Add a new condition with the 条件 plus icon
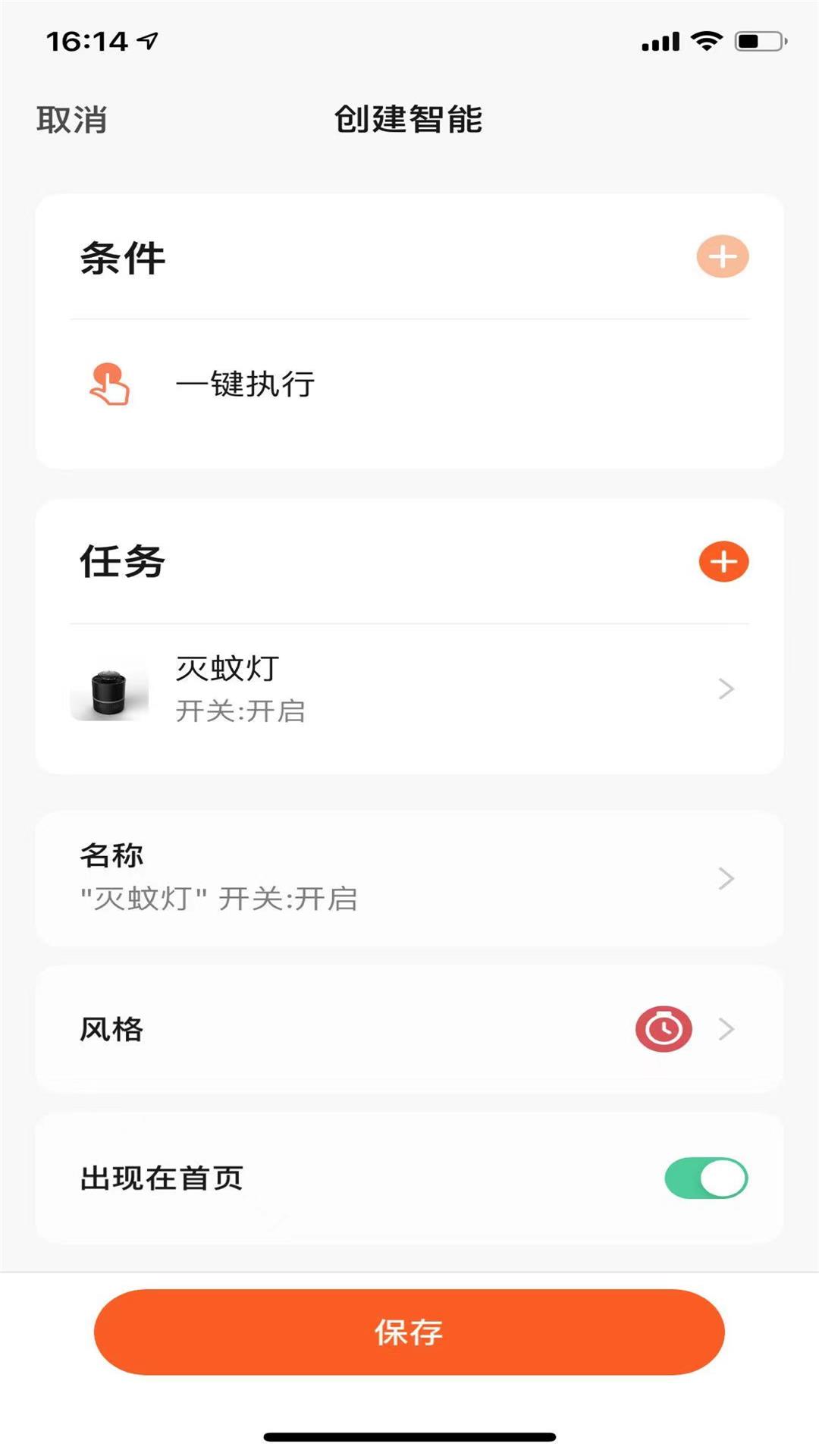The height and width of the screenshot is (1456, 819). click(x=722, y=256)
